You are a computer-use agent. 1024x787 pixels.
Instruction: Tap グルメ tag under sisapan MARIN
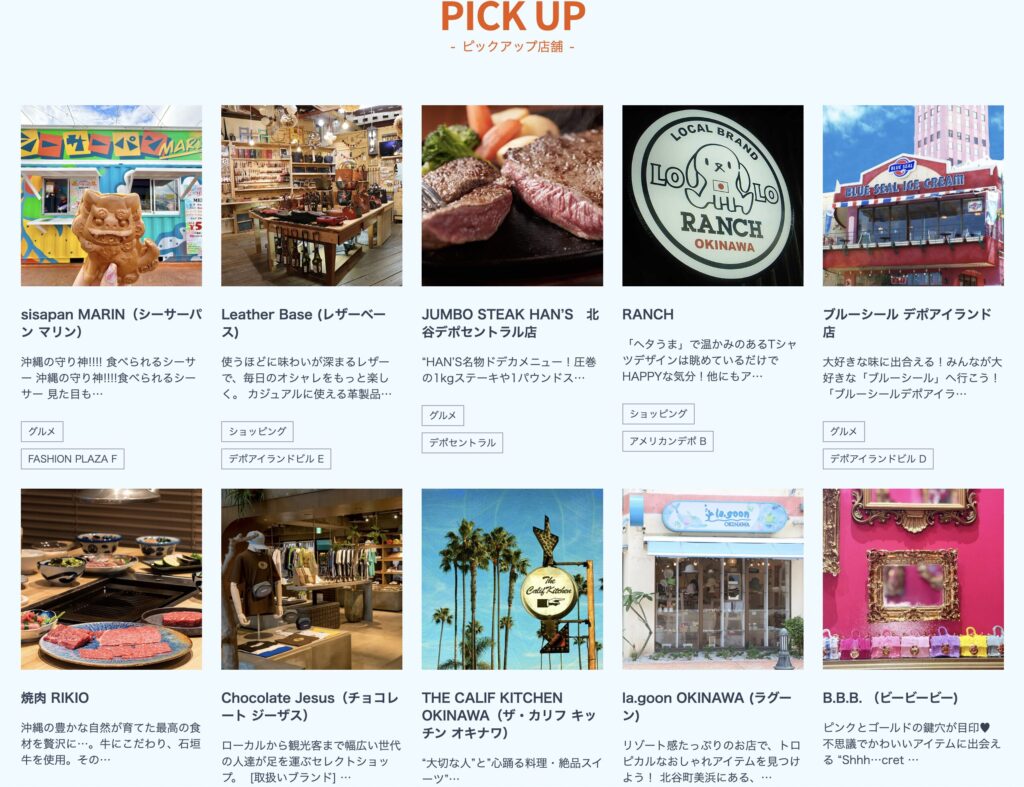click(x=42, y=432)
